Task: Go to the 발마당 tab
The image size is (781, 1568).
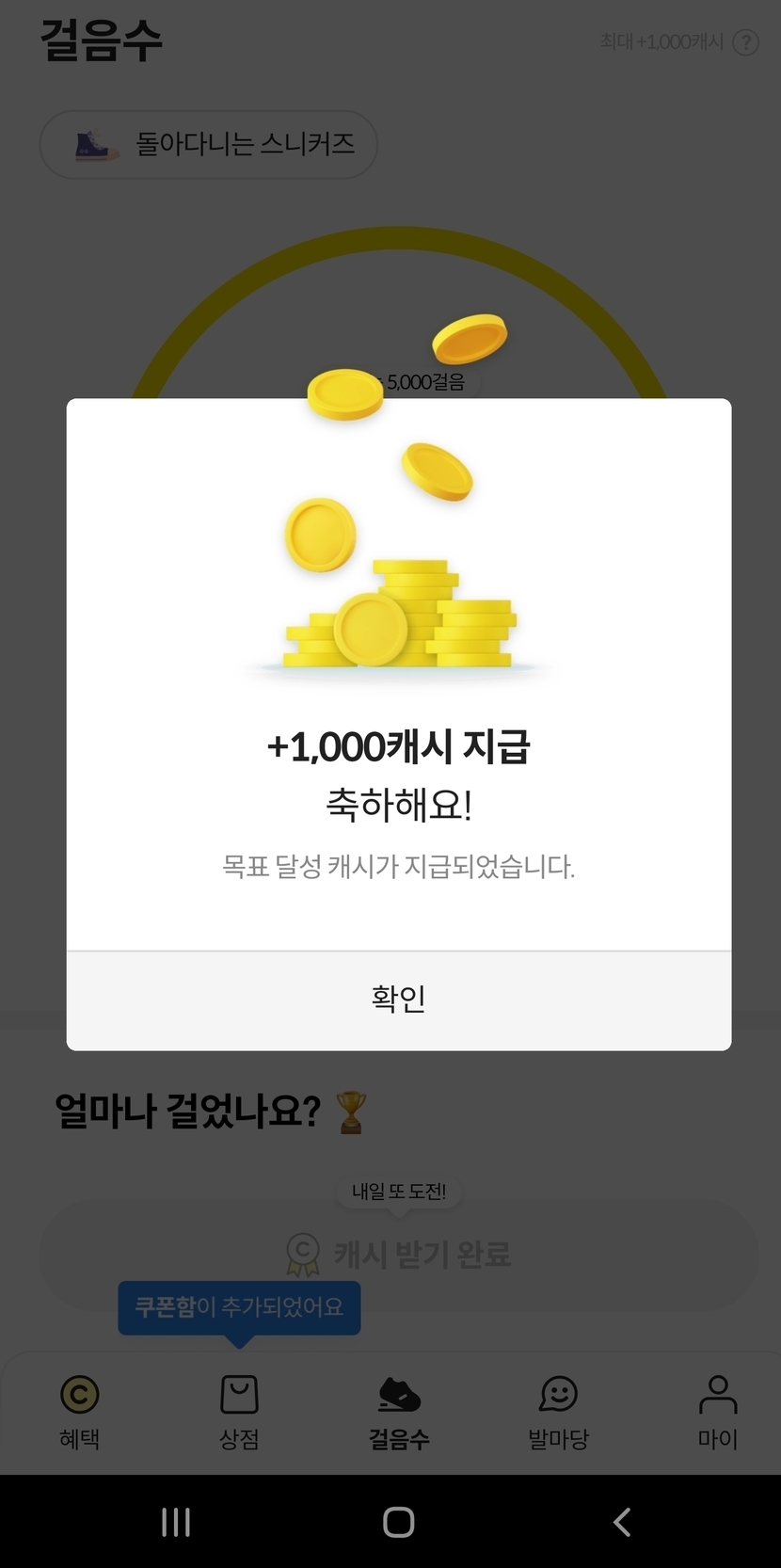Action: tap(558, 1410)
